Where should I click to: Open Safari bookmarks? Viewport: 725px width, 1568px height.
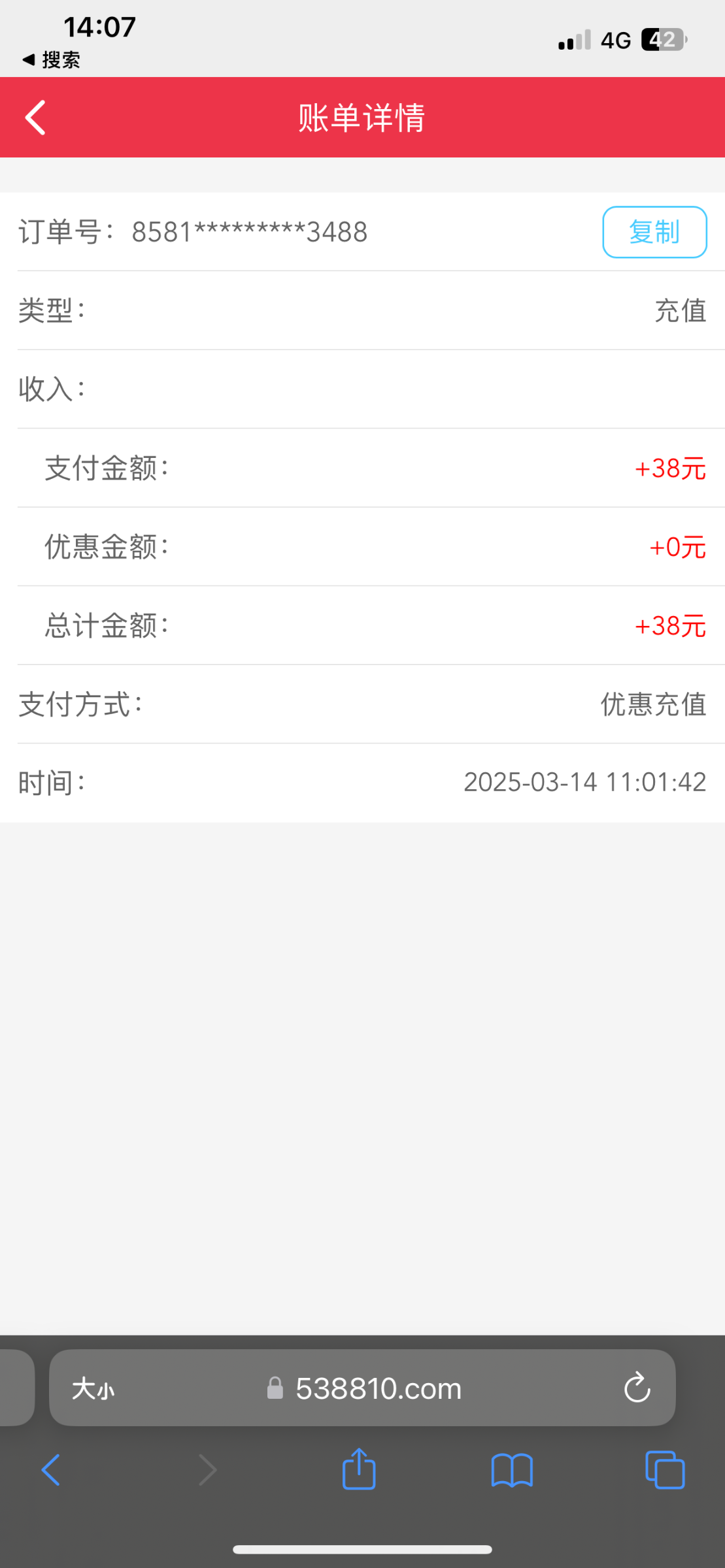(x=512, y=1470)
